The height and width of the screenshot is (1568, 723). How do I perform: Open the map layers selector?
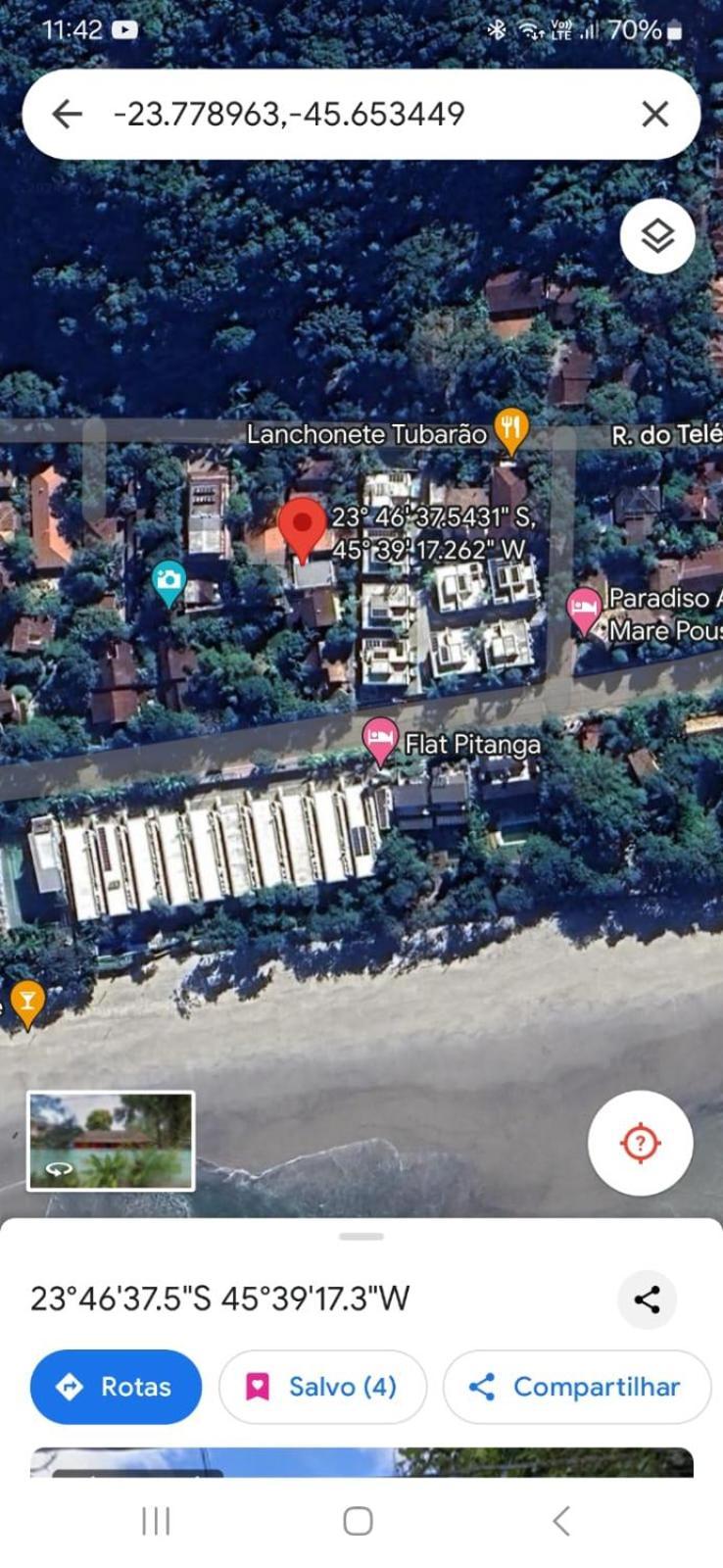point(657,236)
